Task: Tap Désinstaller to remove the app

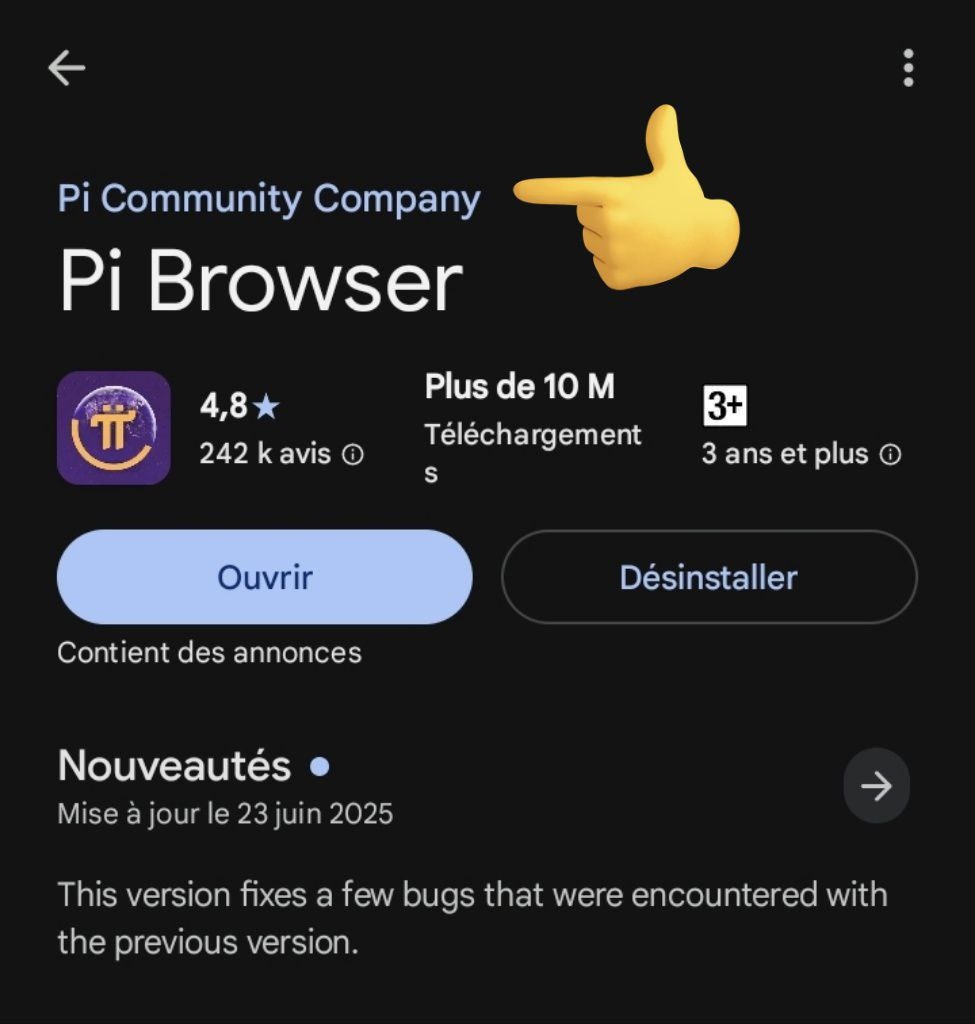Action: tap(708, 577)
